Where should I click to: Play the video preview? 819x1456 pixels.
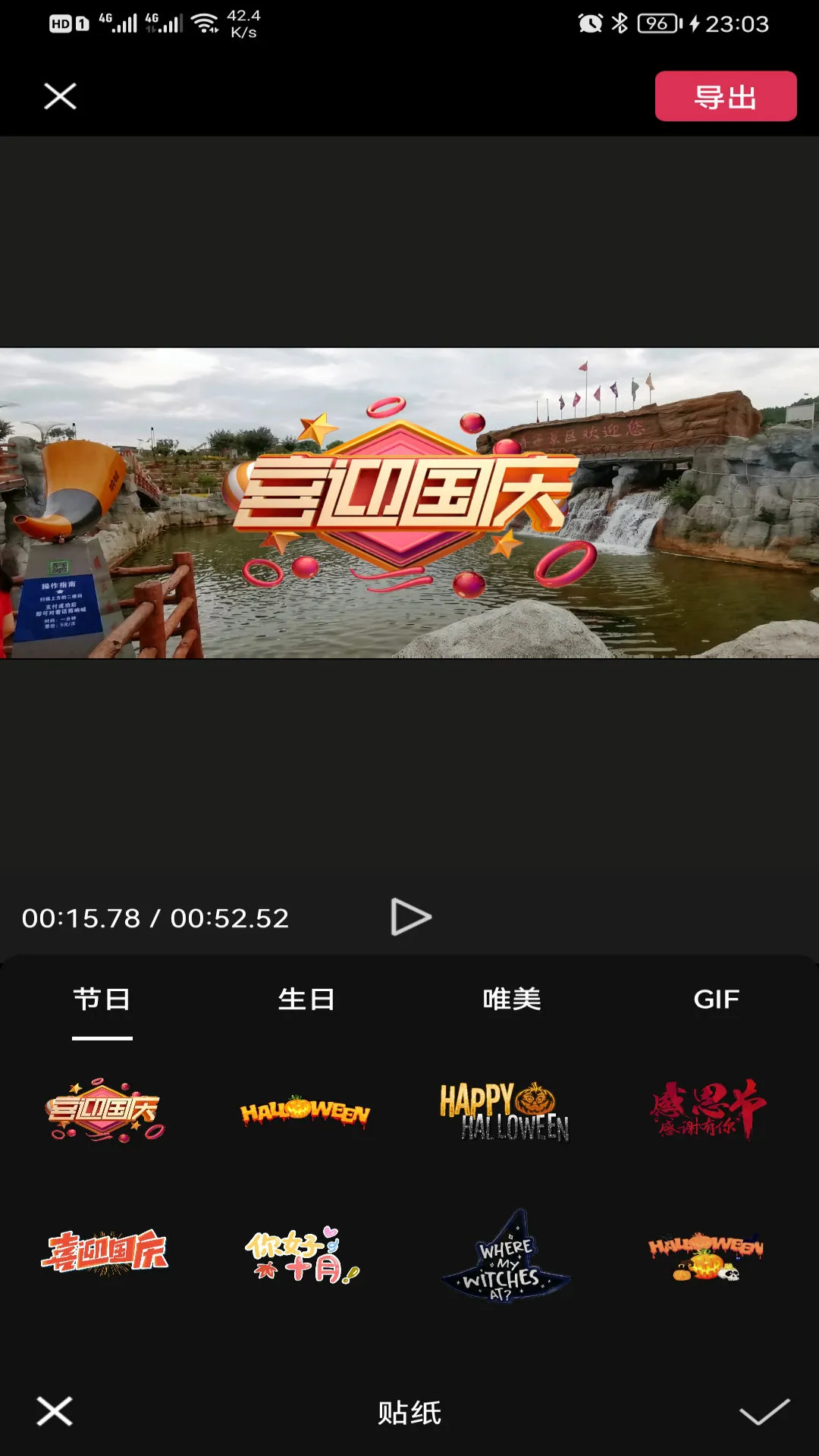410,917
